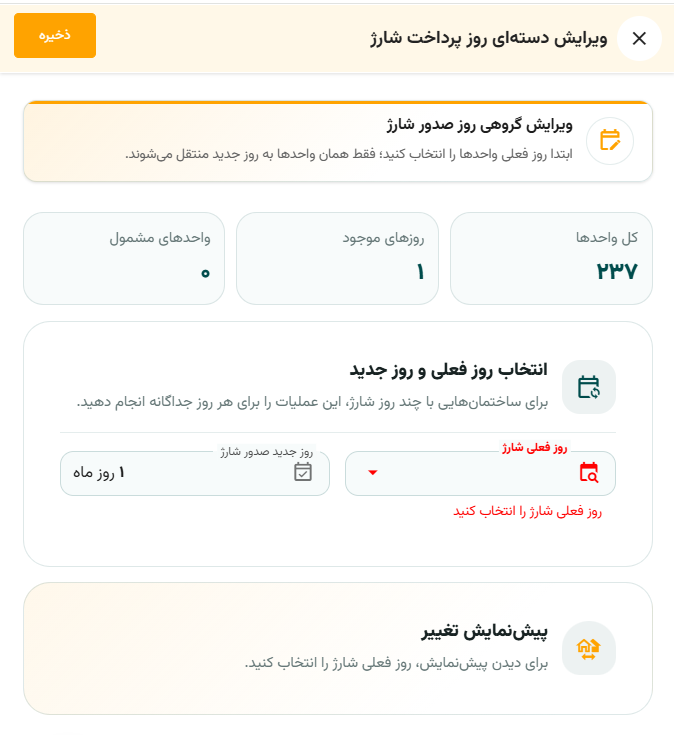674x735 pixels.
Task: Open the روز فعلی شارژ dropdown
Action: (480, 473)
